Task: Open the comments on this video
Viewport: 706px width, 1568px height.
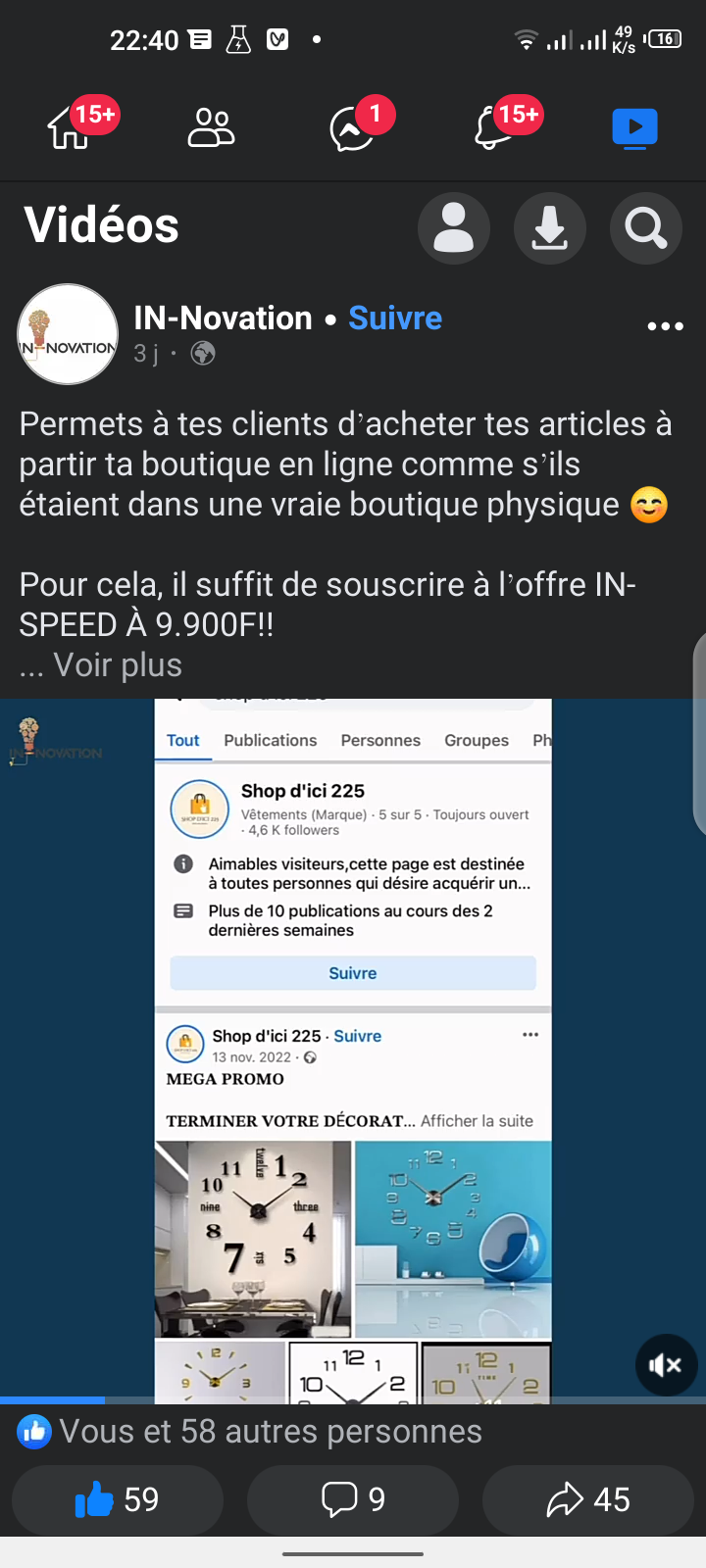Action: click(x=353, y=1499)
